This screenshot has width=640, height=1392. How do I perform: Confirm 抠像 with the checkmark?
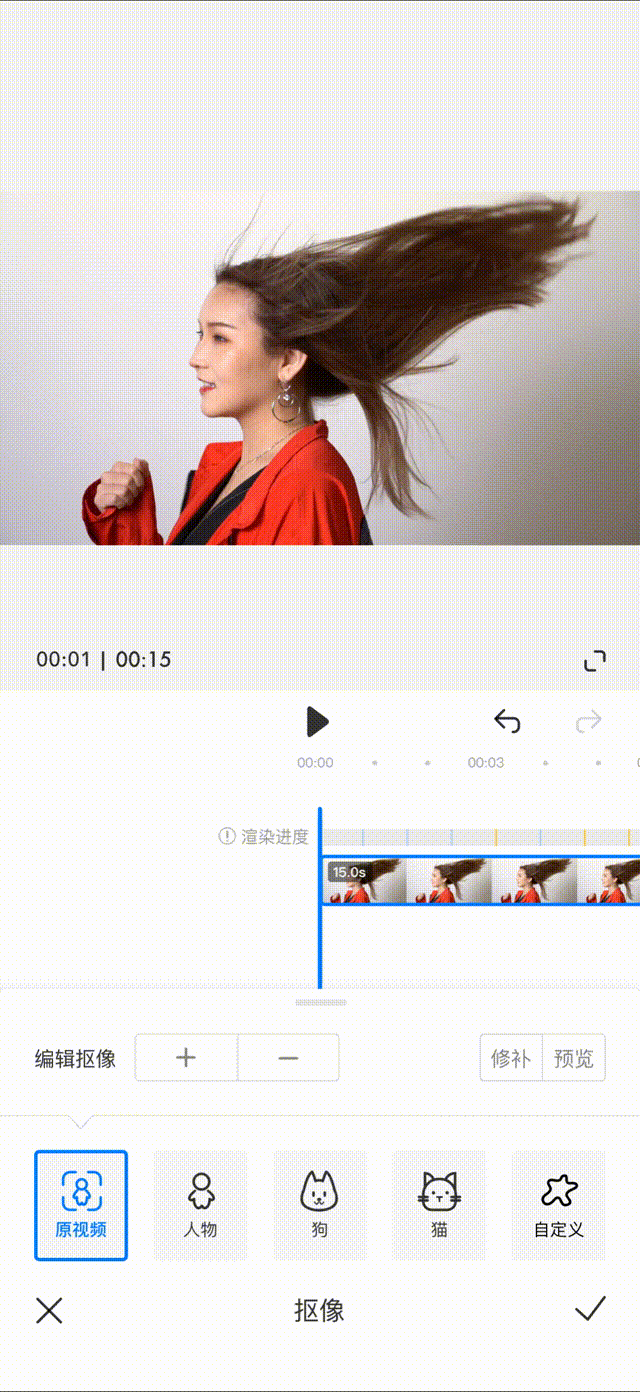tap(590, 1309)
